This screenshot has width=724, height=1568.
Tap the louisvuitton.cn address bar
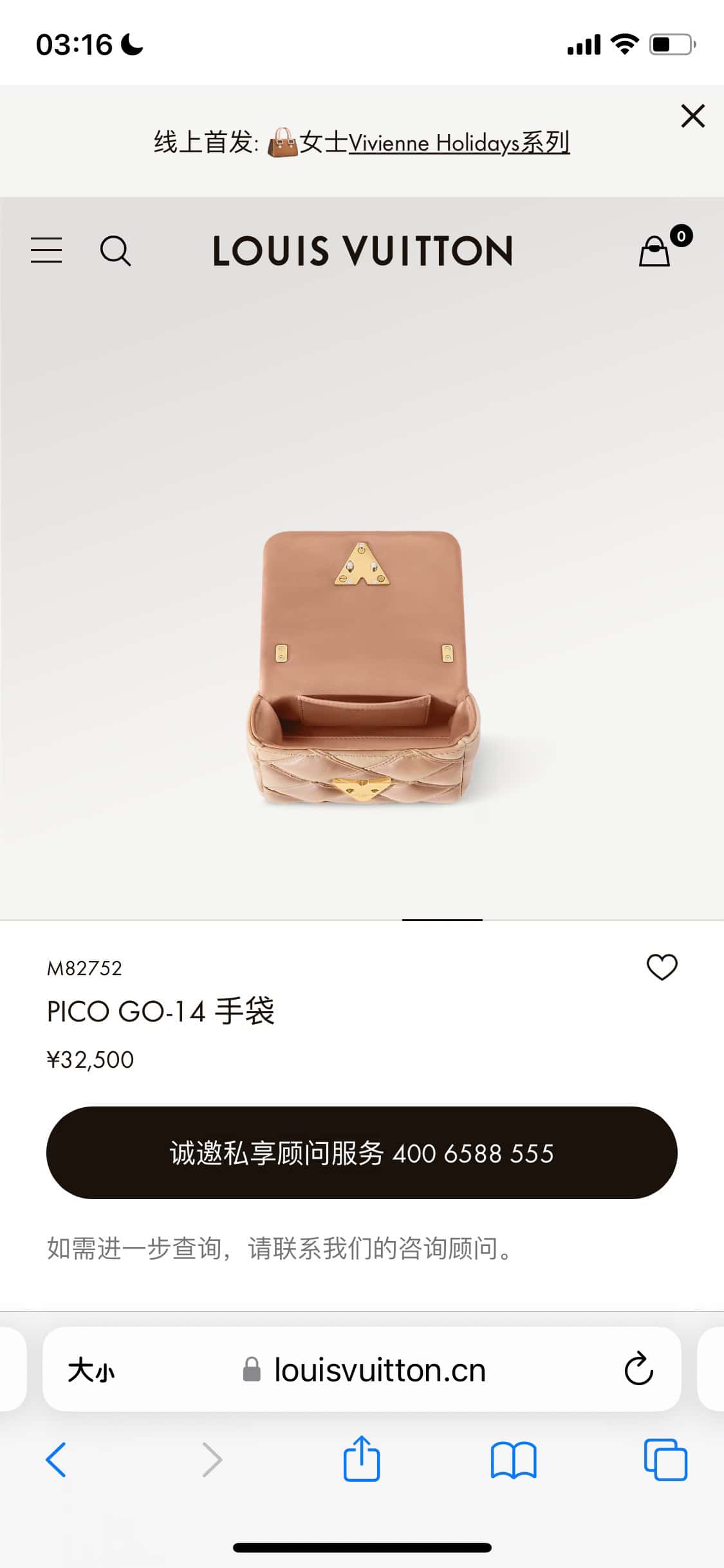point(379,1370)
